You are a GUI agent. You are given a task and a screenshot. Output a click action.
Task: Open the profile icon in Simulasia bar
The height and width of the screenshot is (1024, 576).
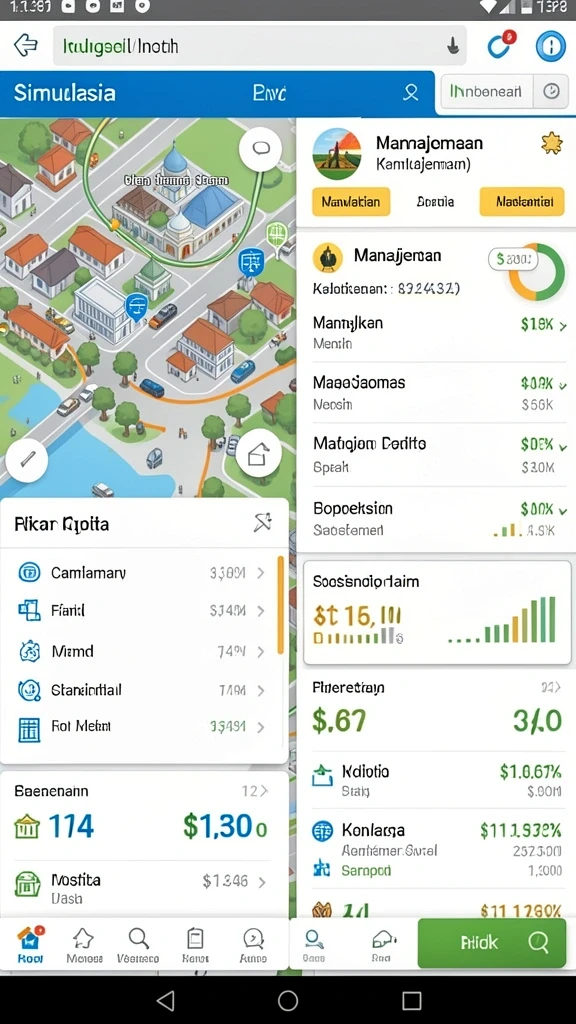pos(410,93)
